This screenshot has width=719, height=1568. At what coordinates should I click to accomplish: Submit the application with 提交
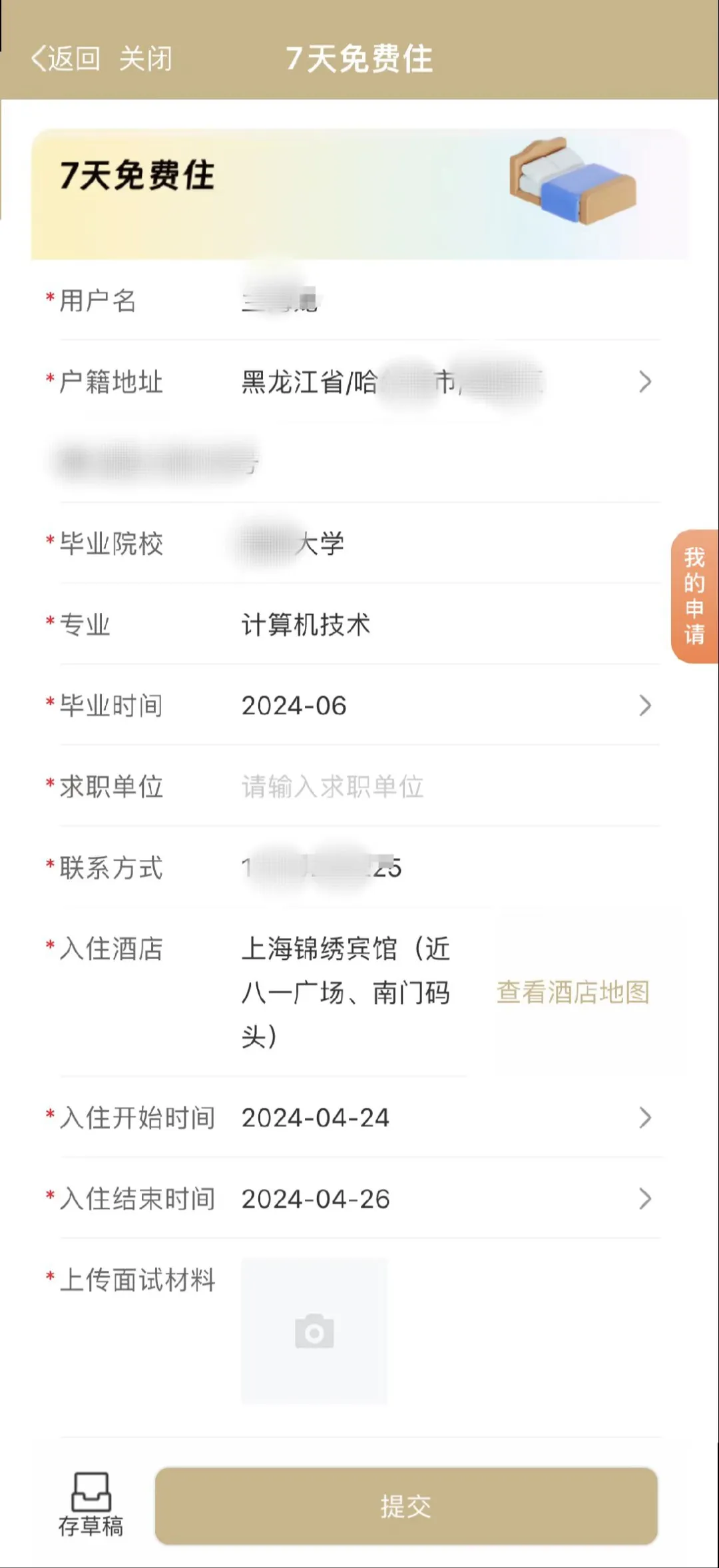coord(406,1506)
